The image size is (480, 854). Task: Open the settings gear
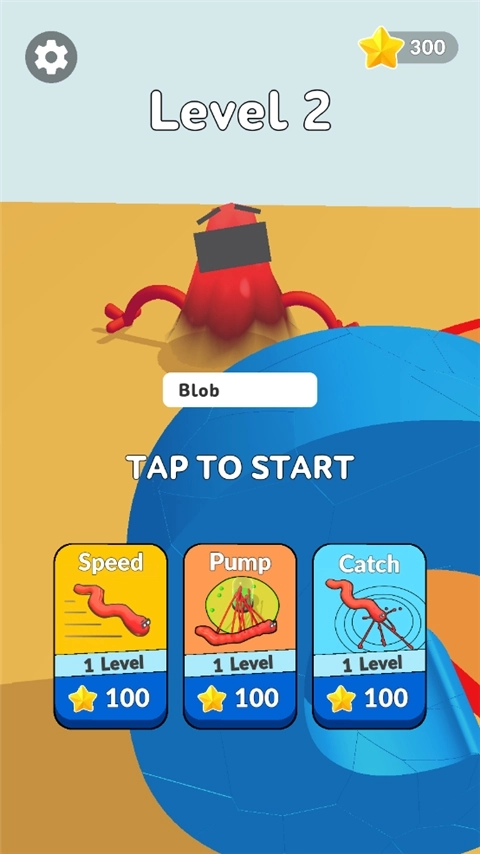pos(51,57)
